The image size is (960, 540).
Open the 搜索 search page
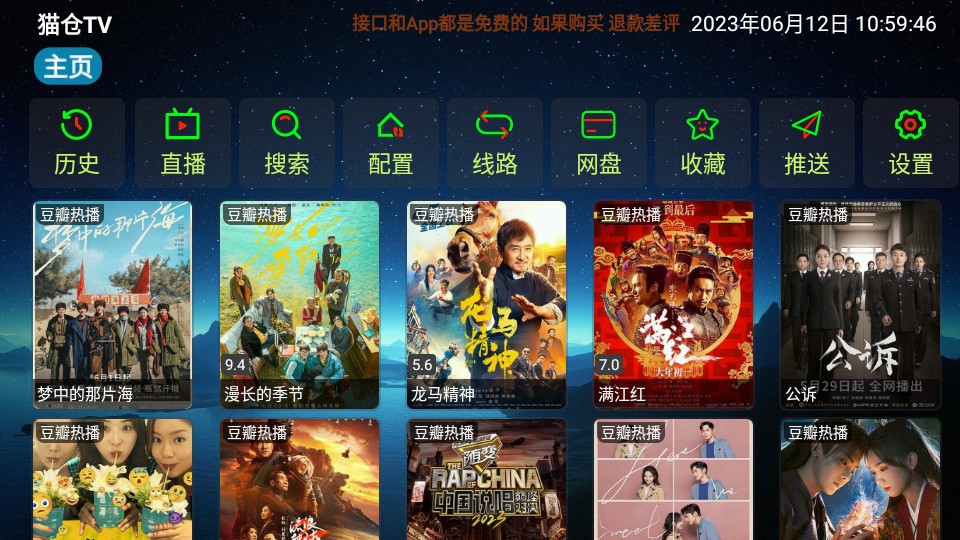pyautogui.click(x=286, y=143)
